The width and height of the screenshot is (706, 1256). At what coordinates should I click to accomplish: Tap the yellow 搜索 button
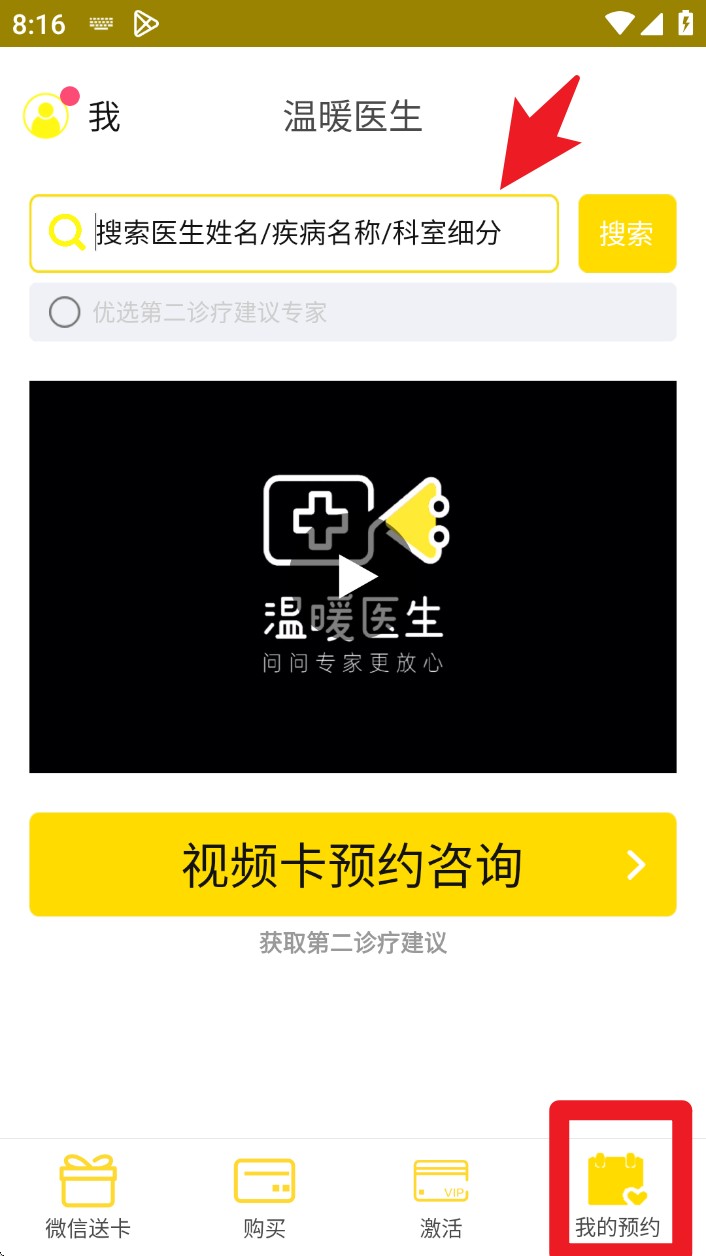(627, 234)
